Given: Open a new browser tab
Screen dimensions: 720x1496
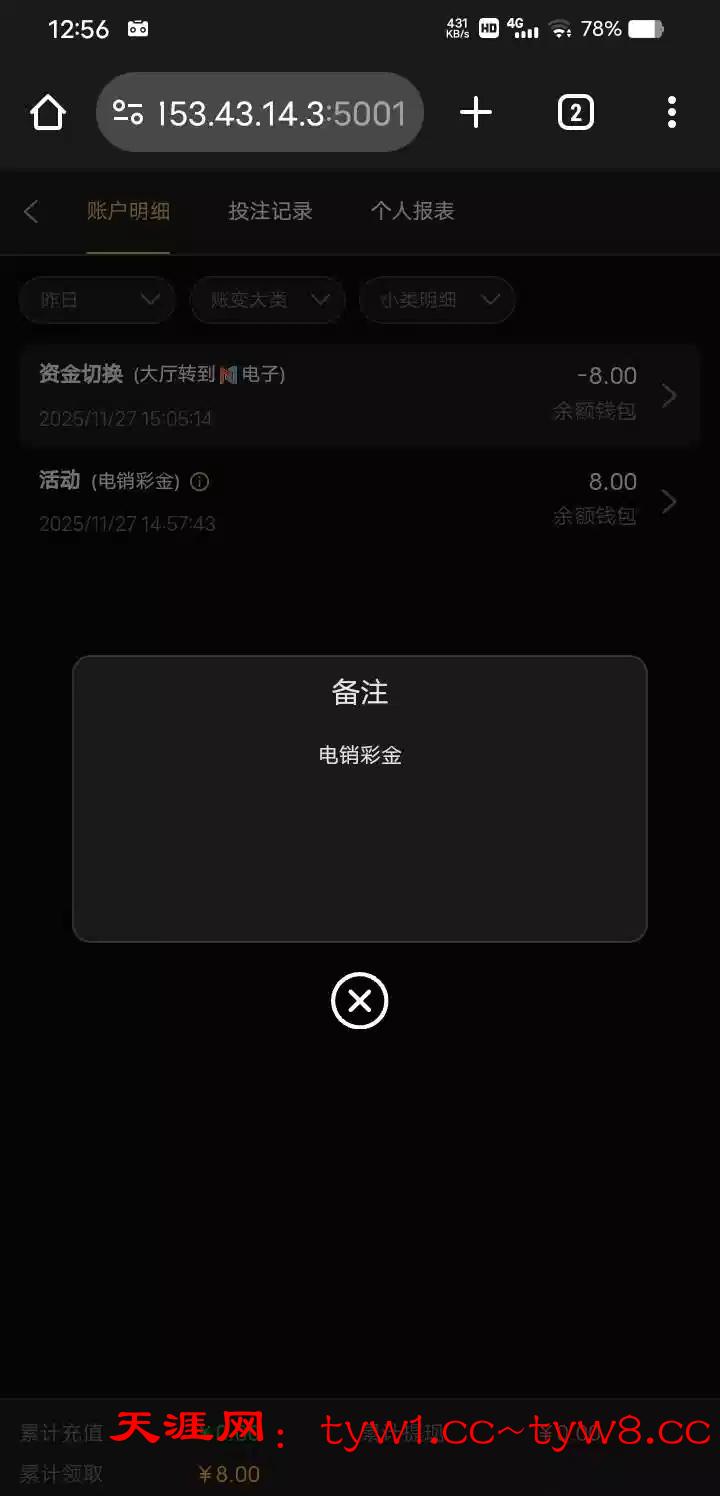Looking at the screenshot, I should 476,113.
